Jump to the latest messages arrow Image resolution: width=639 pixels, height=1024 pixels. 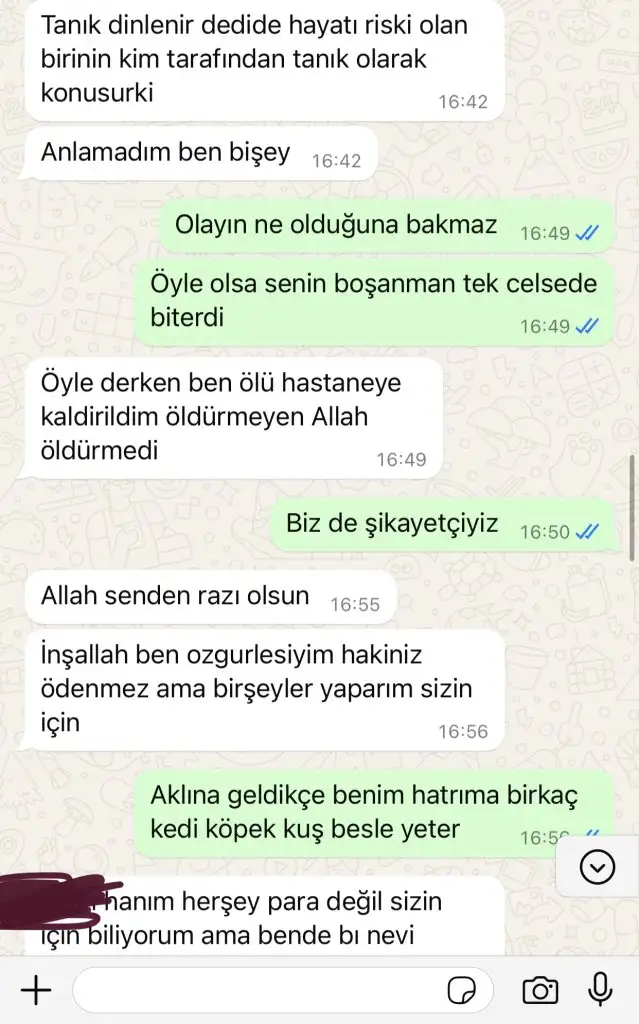click(x=597, y=869)
